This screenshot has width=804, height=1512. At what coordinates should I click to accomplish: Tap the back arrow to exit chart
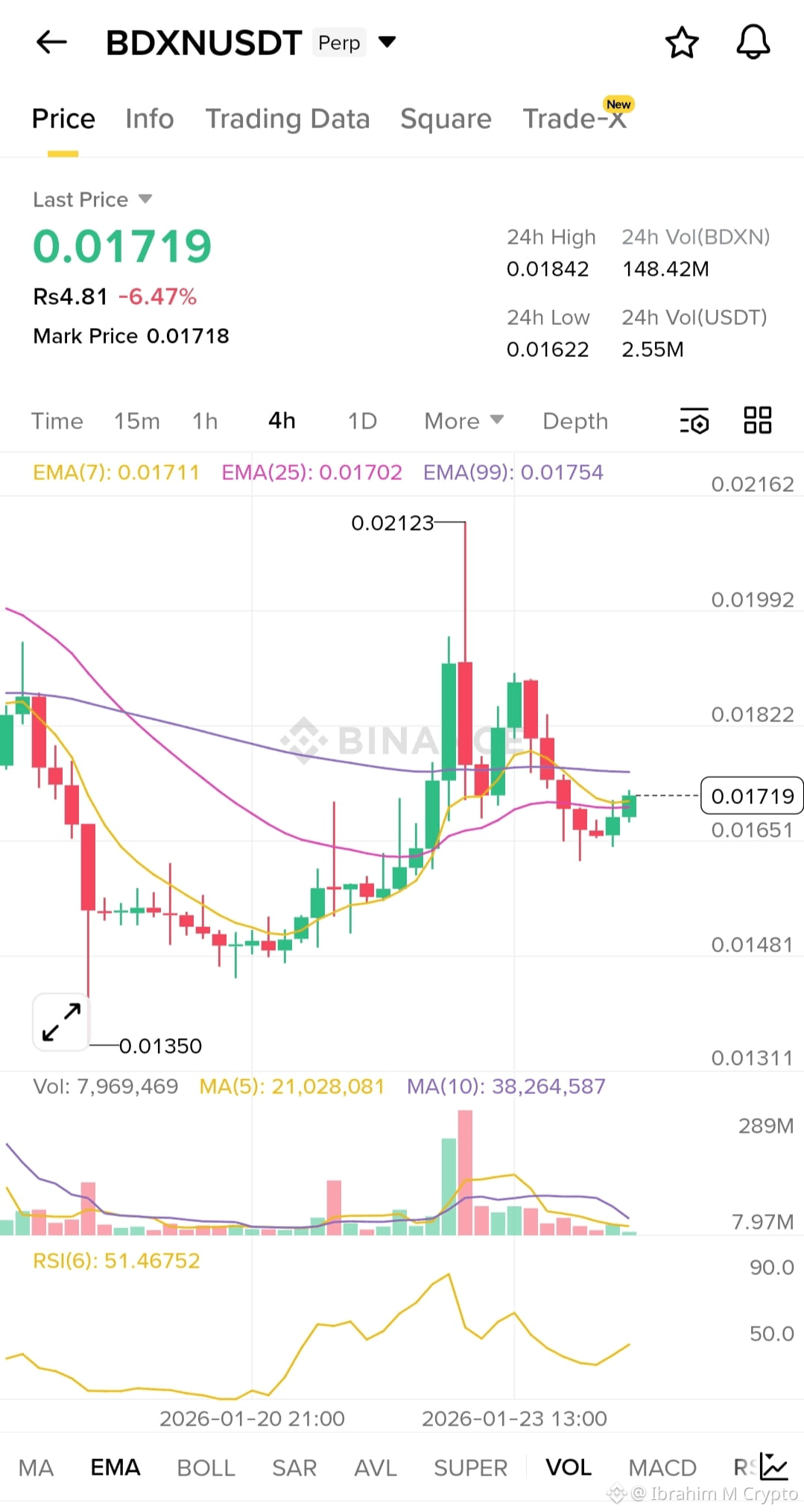click(x=50, y=42)
